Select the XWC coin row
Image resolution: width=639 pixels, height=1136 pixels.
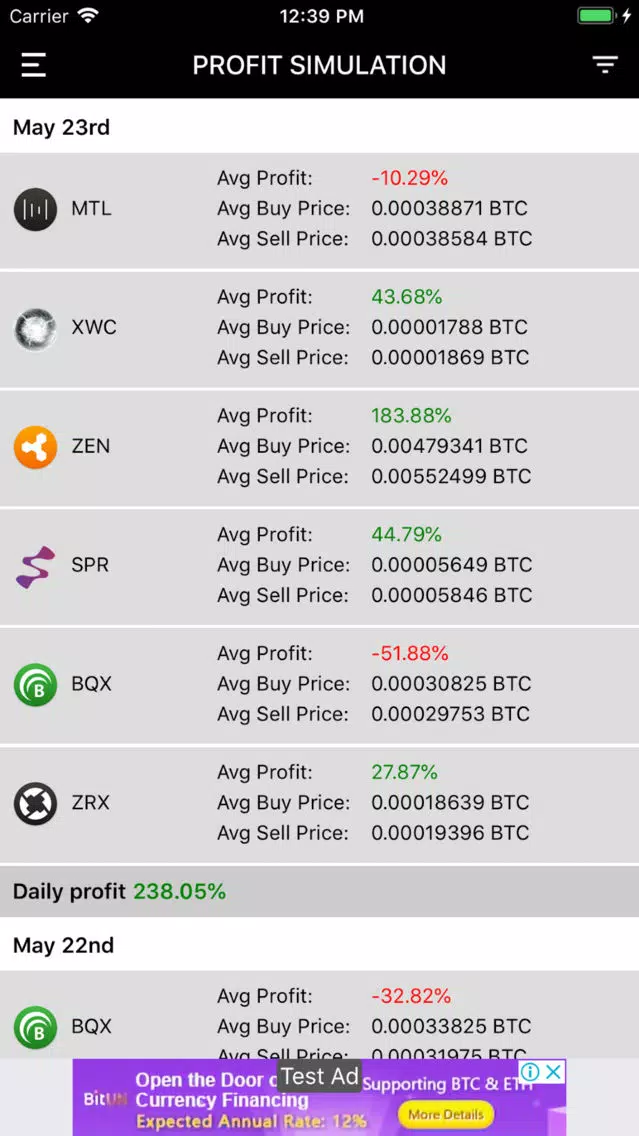tap(320, 329)
